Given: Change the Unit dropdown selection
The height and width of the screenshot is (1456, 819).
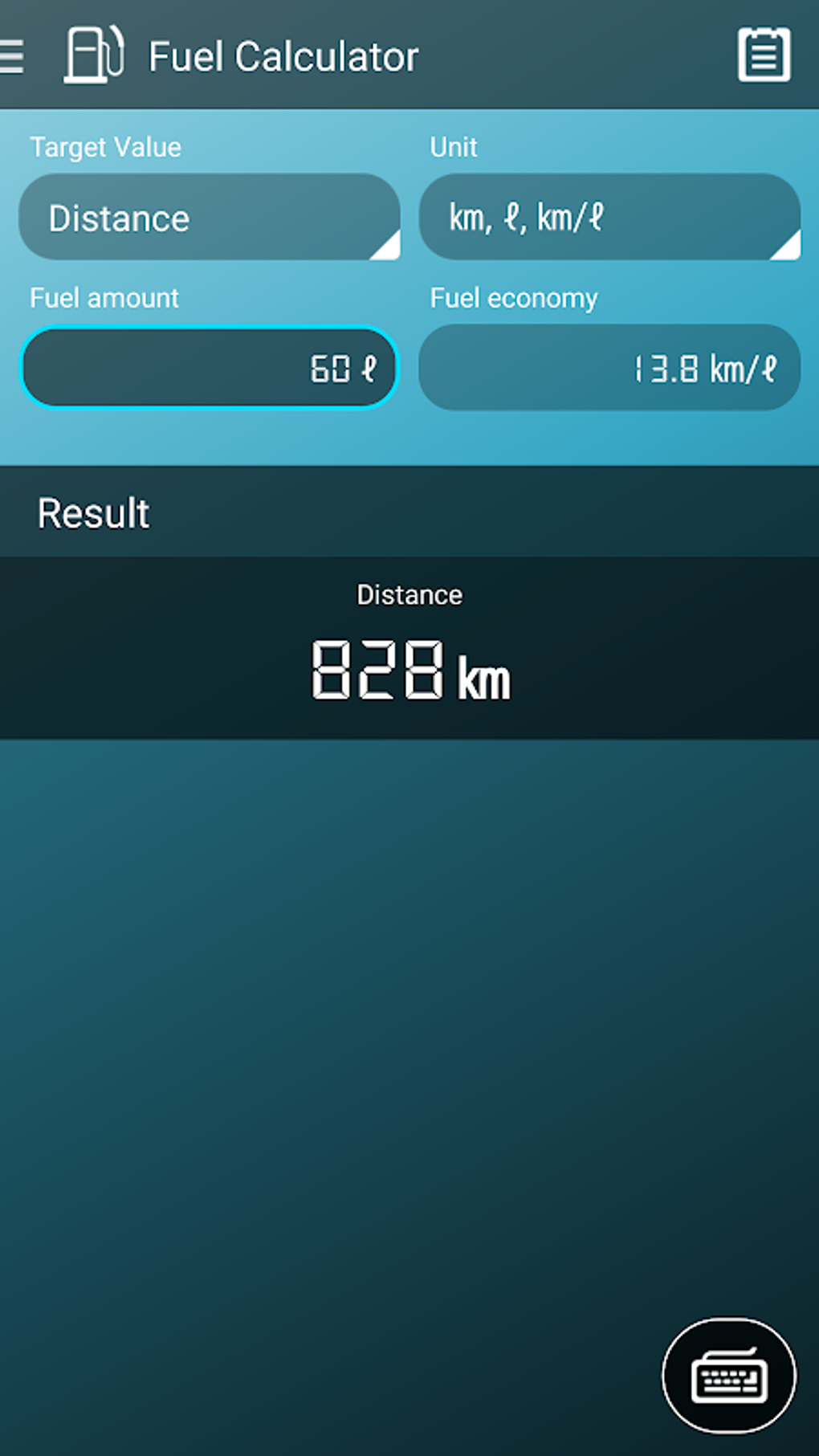Looking at the screenshot, I should coord(609,217).
